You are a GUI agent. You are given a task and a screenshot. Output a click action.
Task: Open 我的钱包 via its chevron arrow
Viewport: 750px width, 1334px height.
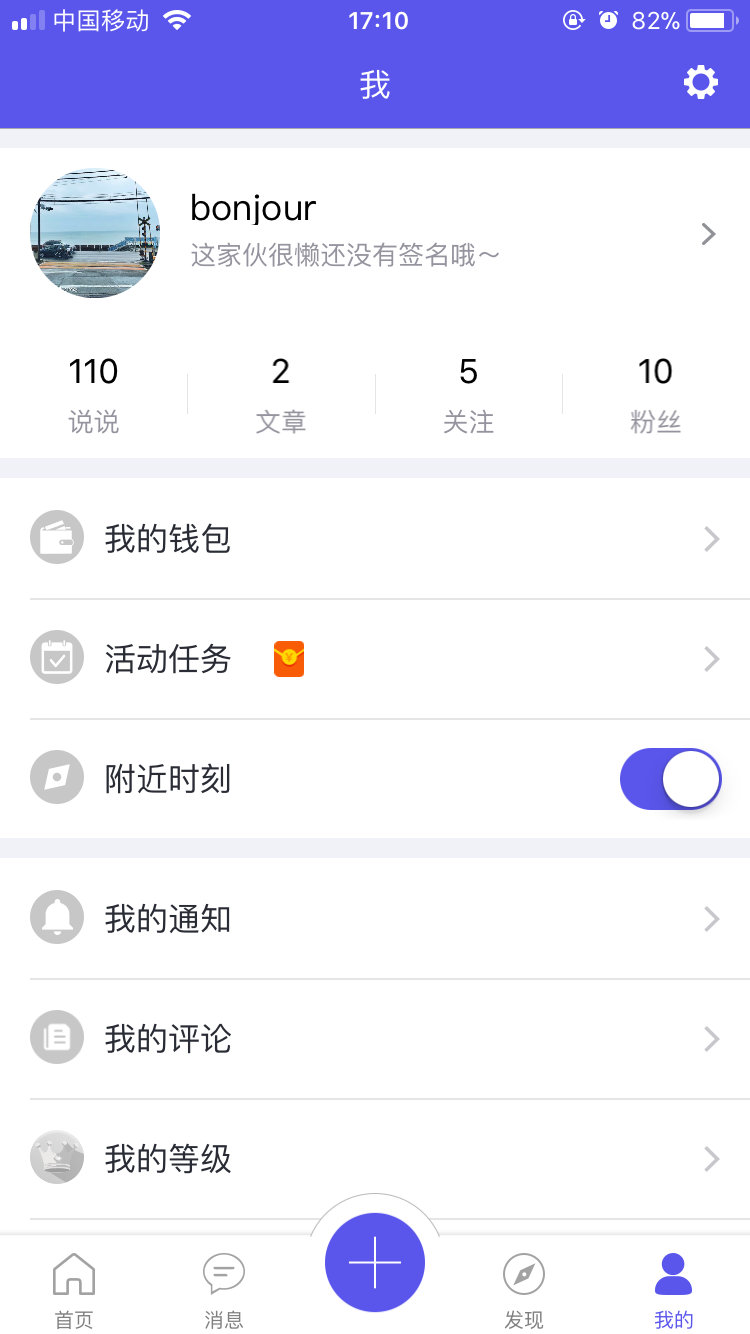(710, 538)
